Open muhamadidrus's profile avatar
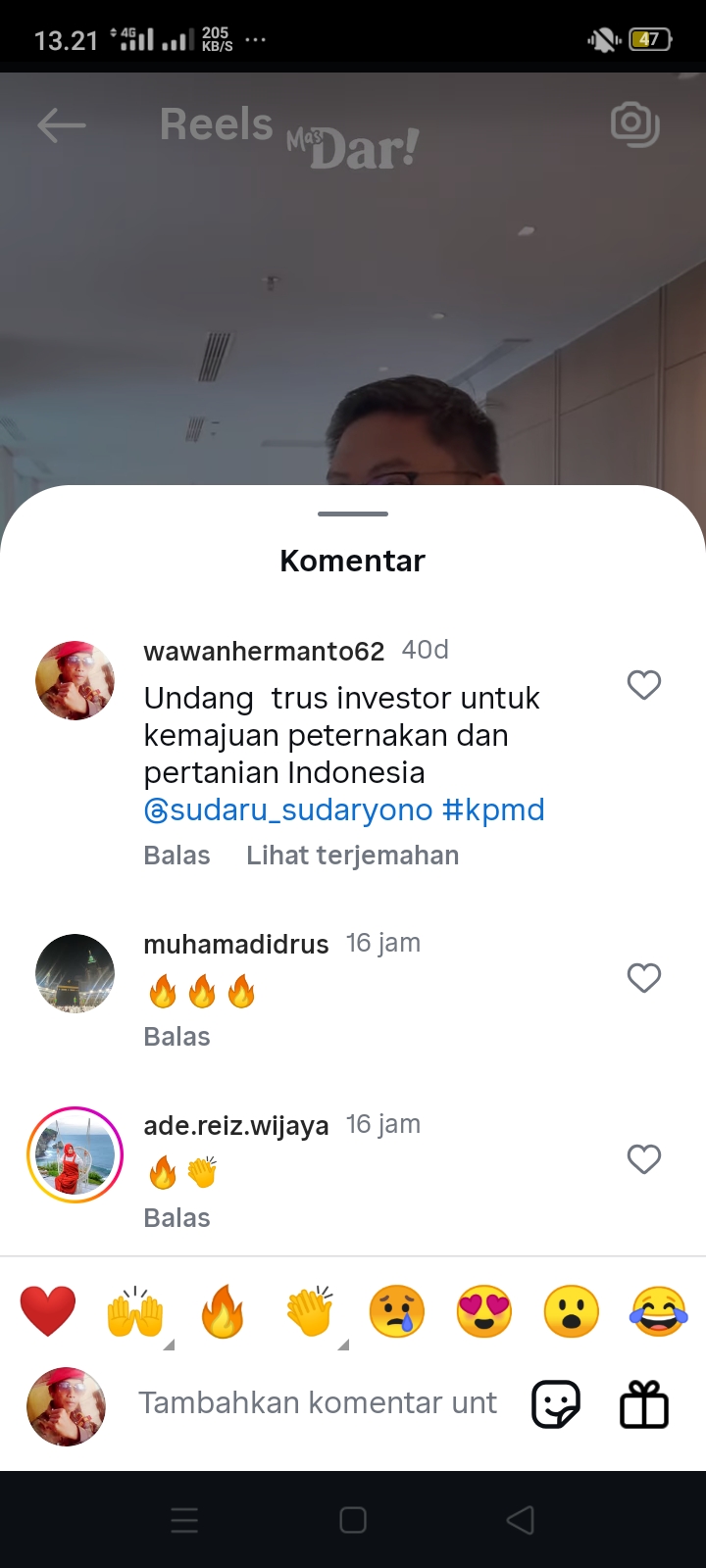 75,973
